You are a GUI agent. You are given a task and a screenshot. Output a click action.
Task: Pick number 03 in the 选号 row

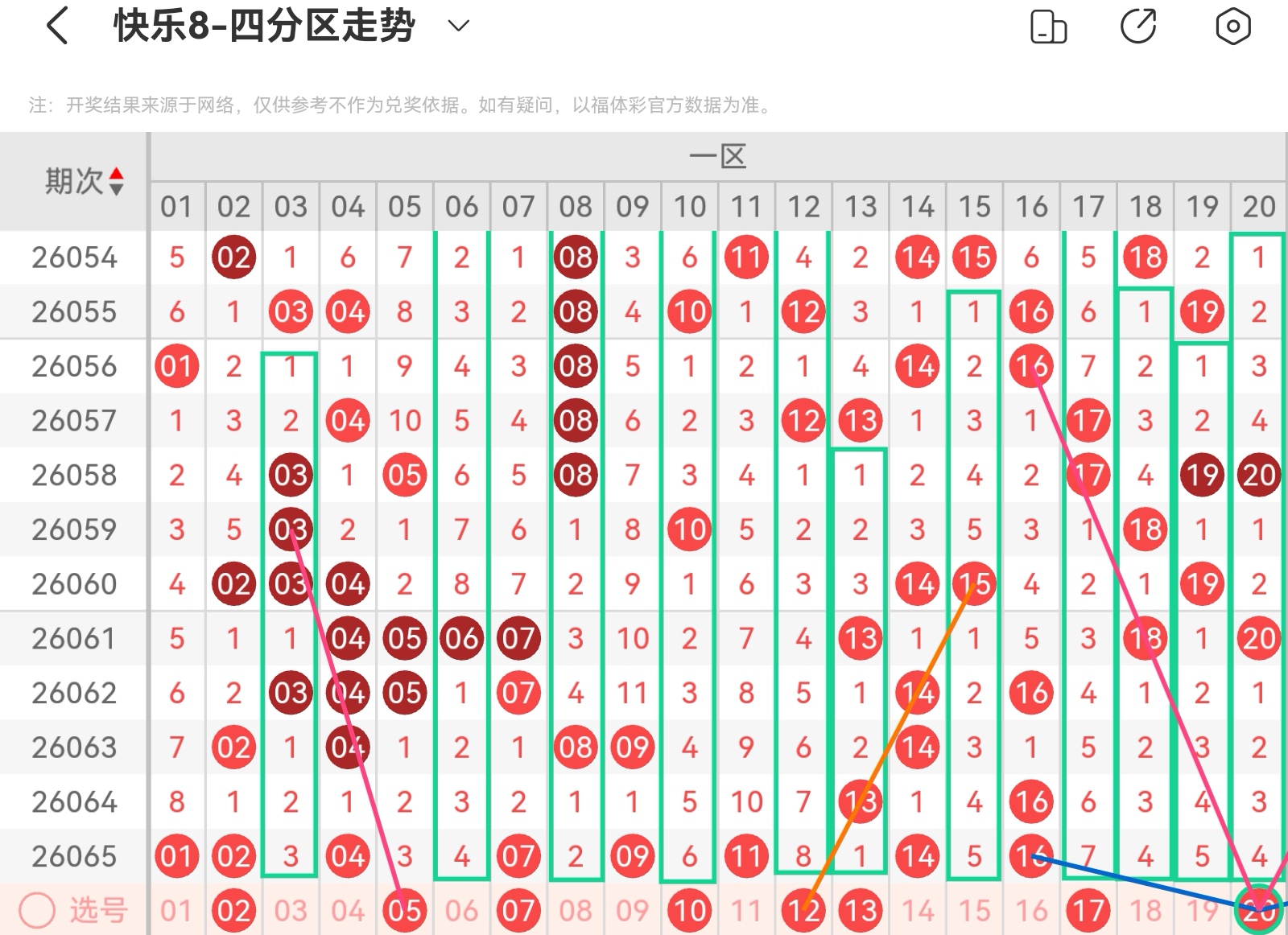[291, 911]
